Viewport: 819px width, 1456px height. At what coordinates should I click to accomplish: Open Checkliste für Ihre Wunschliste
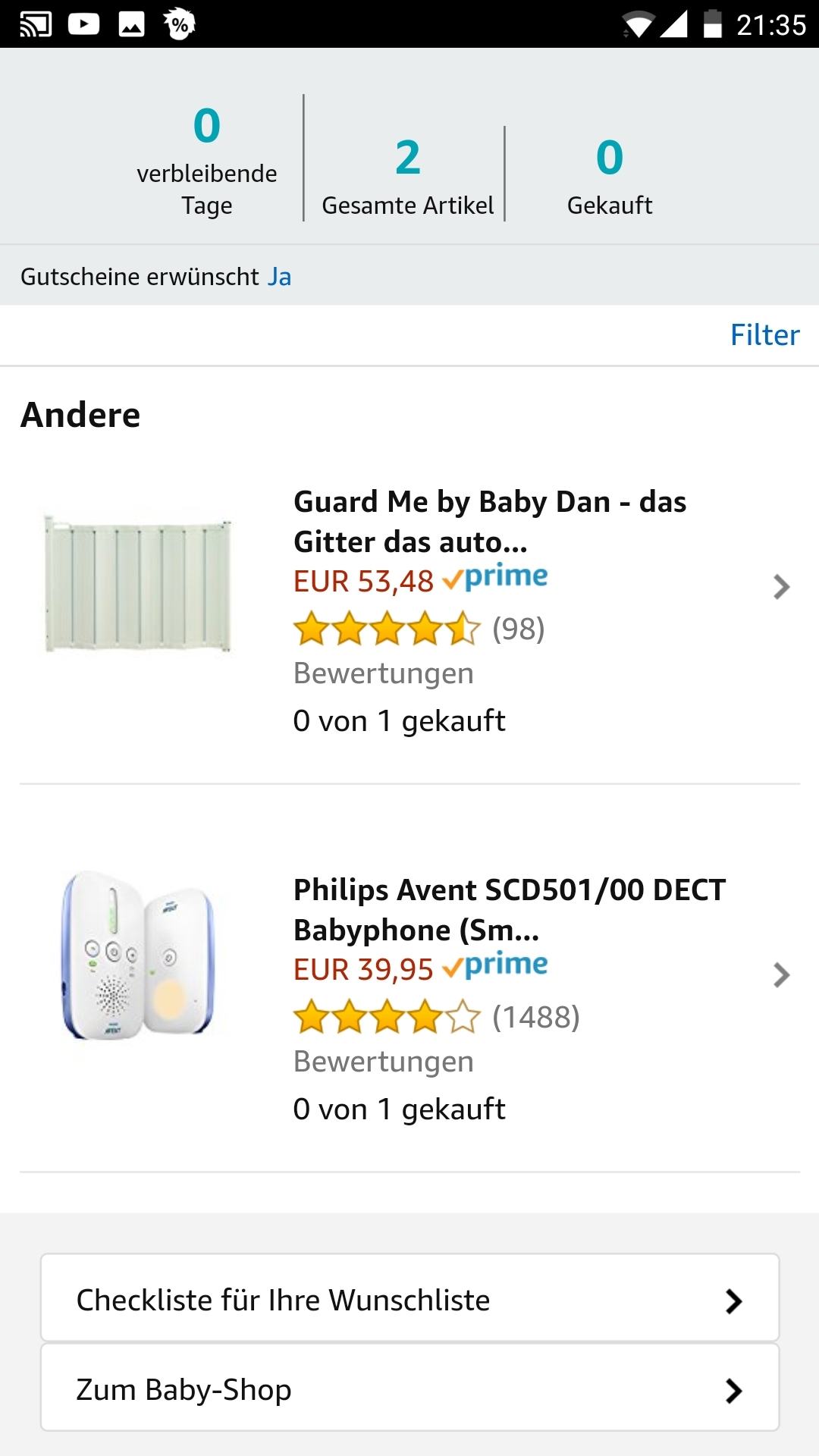pos(409,1298)
